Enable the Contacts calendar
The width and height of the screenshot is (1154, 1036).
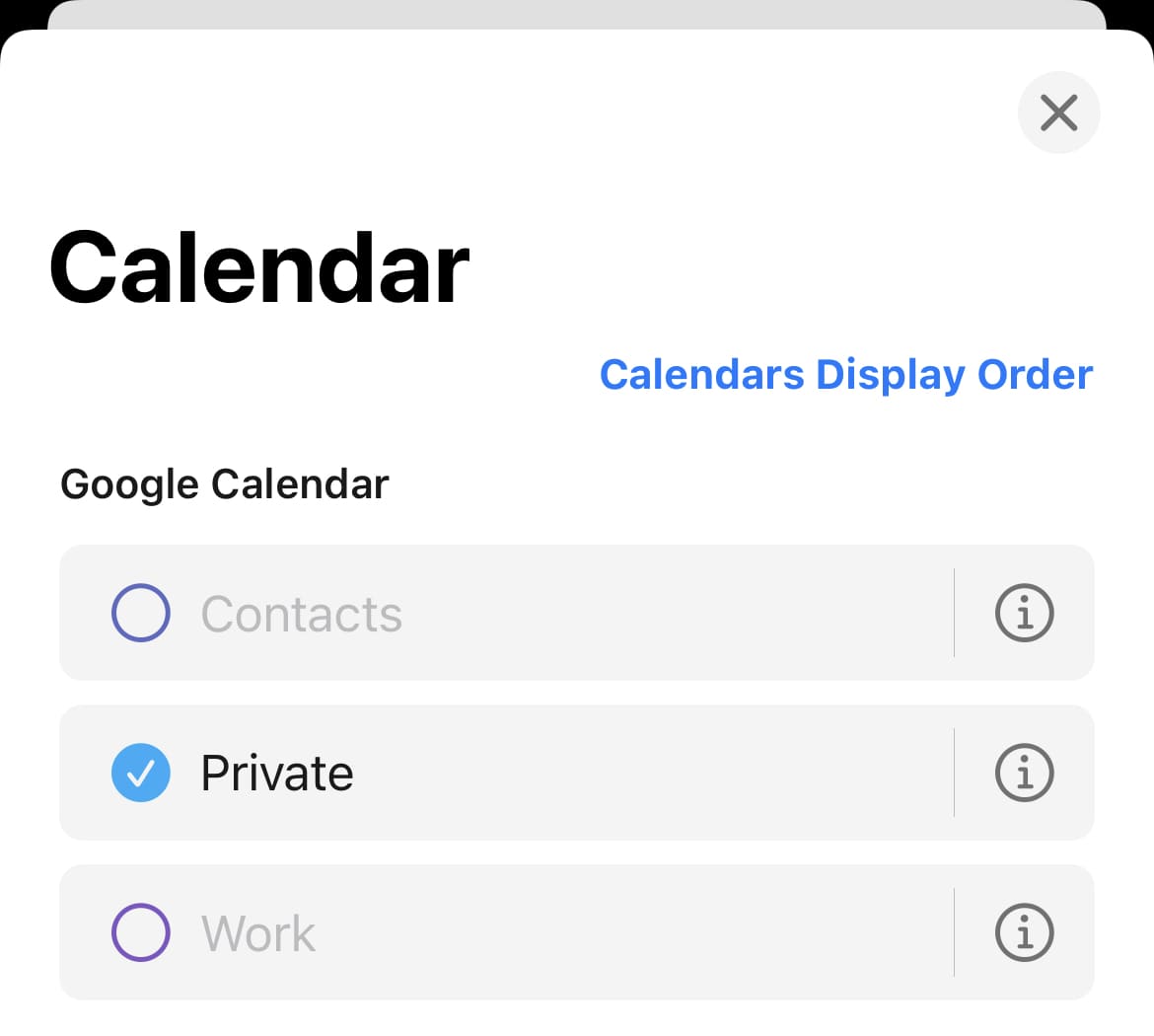click(141, 613)
